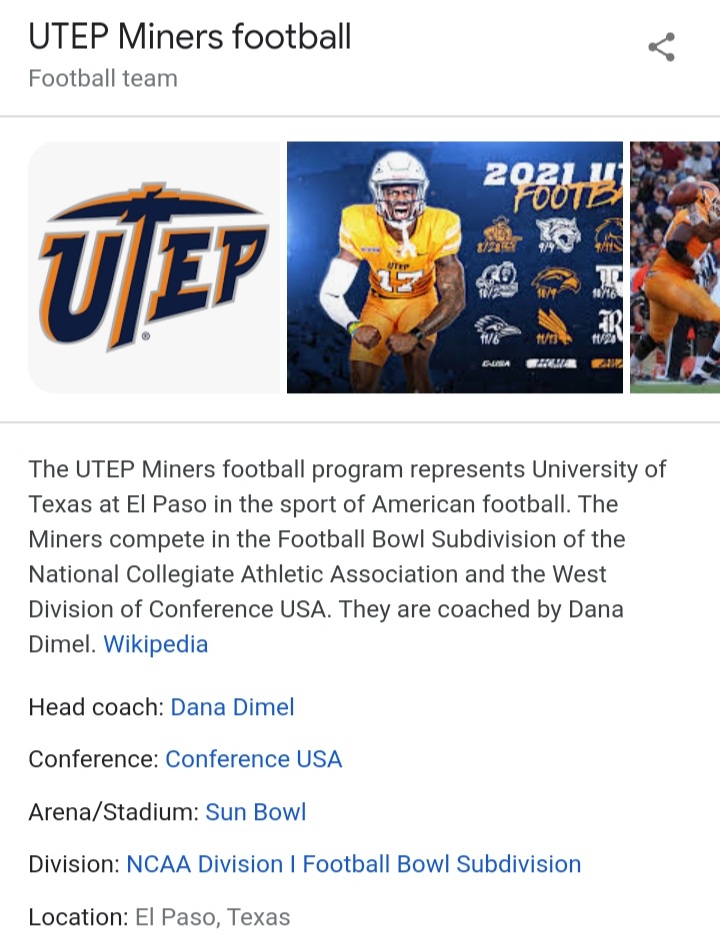Share the UTEP Miners football panel
Image resolution: width=720 pixels, height=935 pixels.
661,47
